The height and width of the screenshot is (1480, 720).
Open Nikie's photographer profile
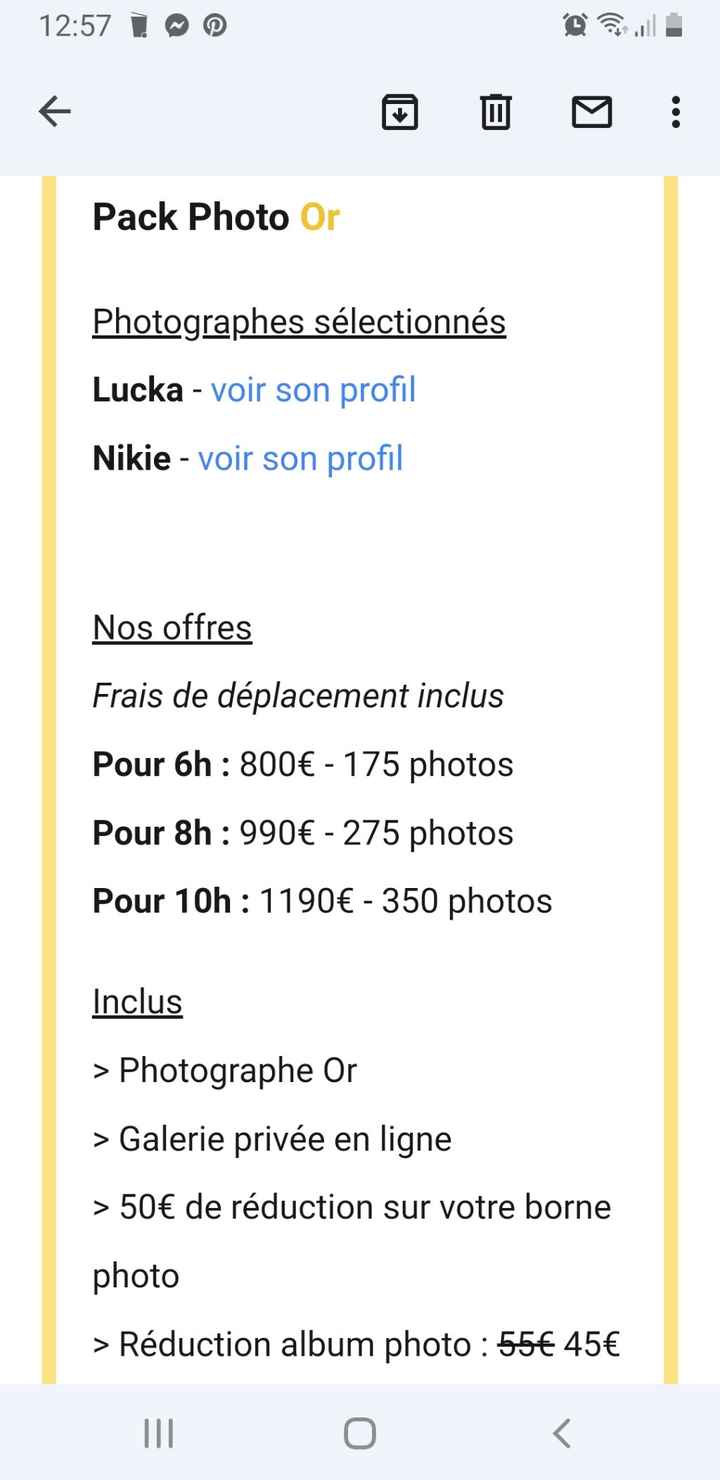300,457
